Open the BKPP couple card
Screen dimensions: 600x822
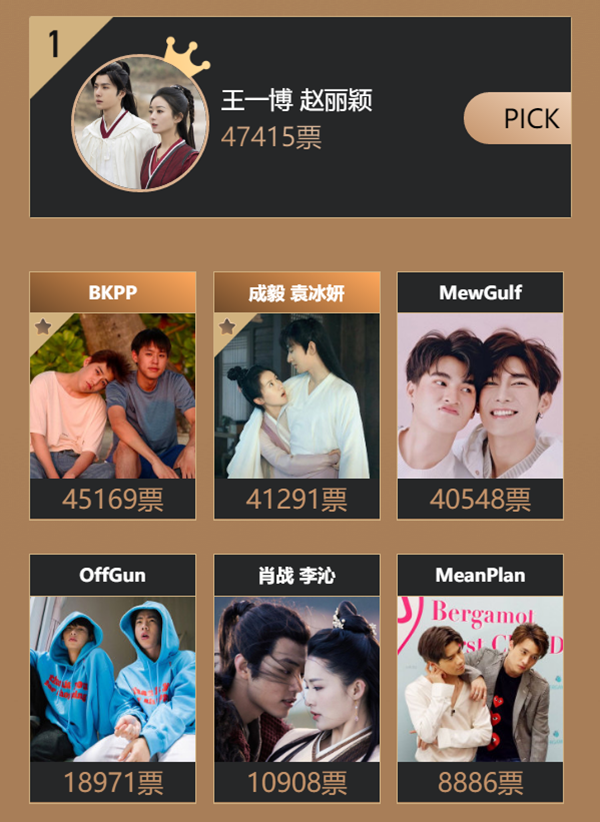[x=113, y=396]
